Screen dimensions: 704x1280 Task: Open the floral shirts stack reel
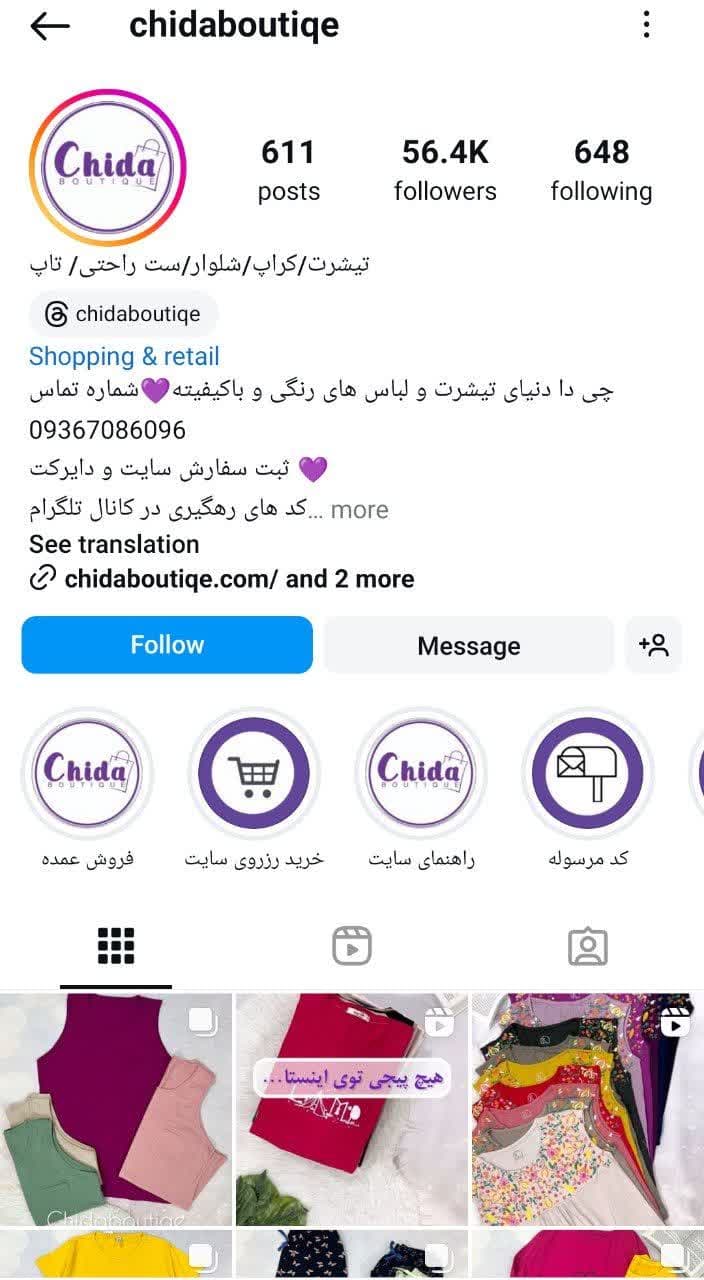coord(587,1108)
